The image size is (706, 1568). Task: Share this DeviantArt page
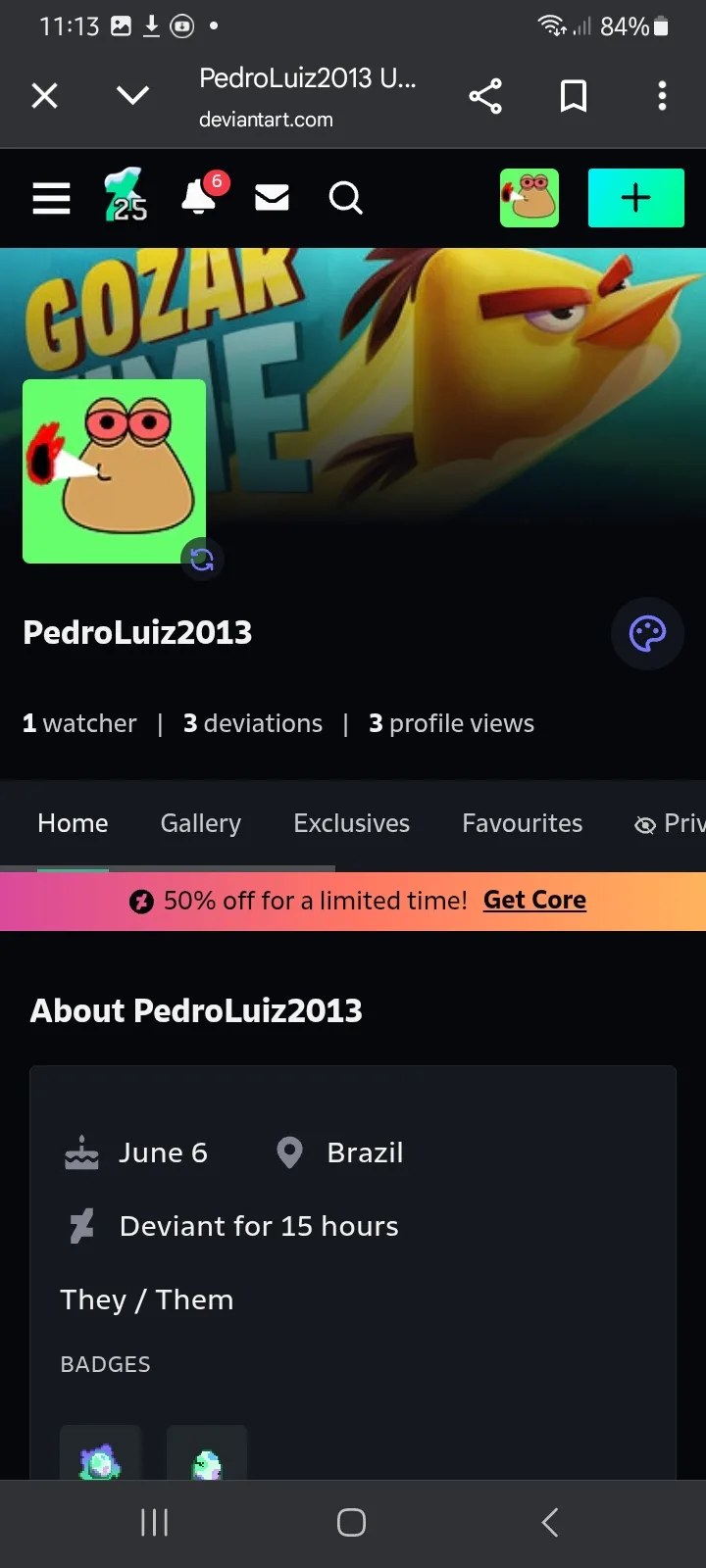(x=485, y=95)
